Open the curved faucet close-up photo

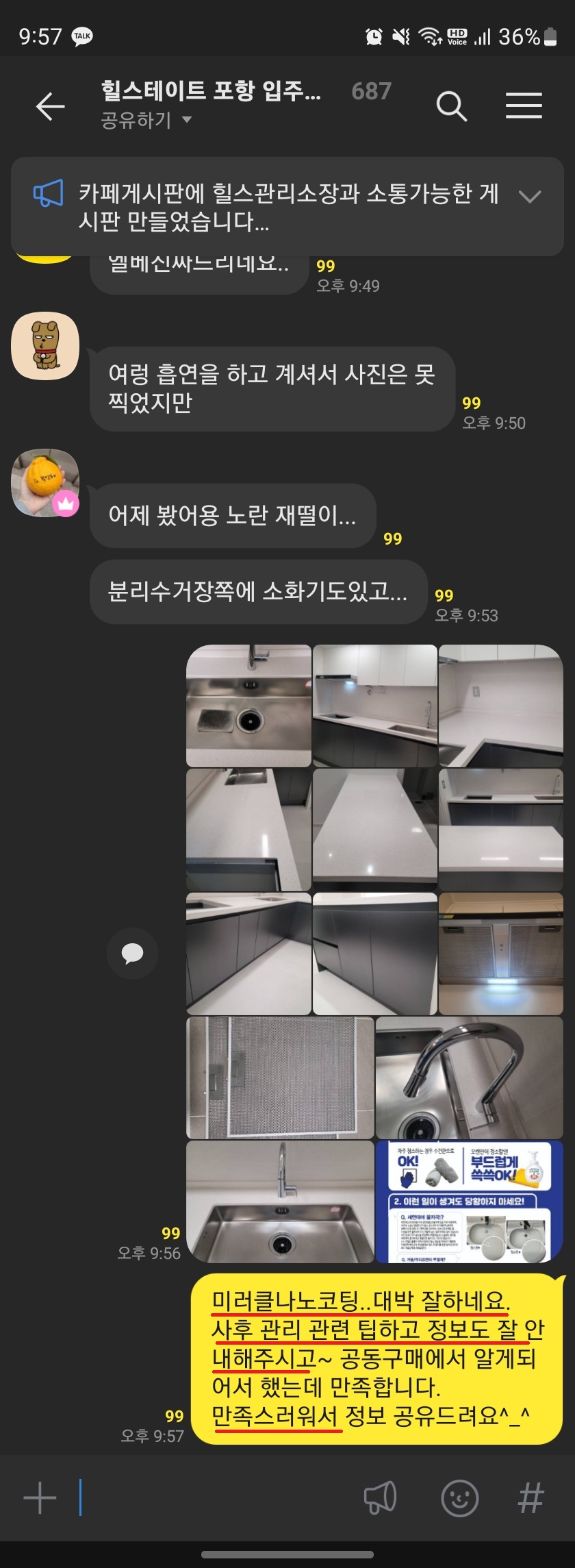pos(469,1078)
